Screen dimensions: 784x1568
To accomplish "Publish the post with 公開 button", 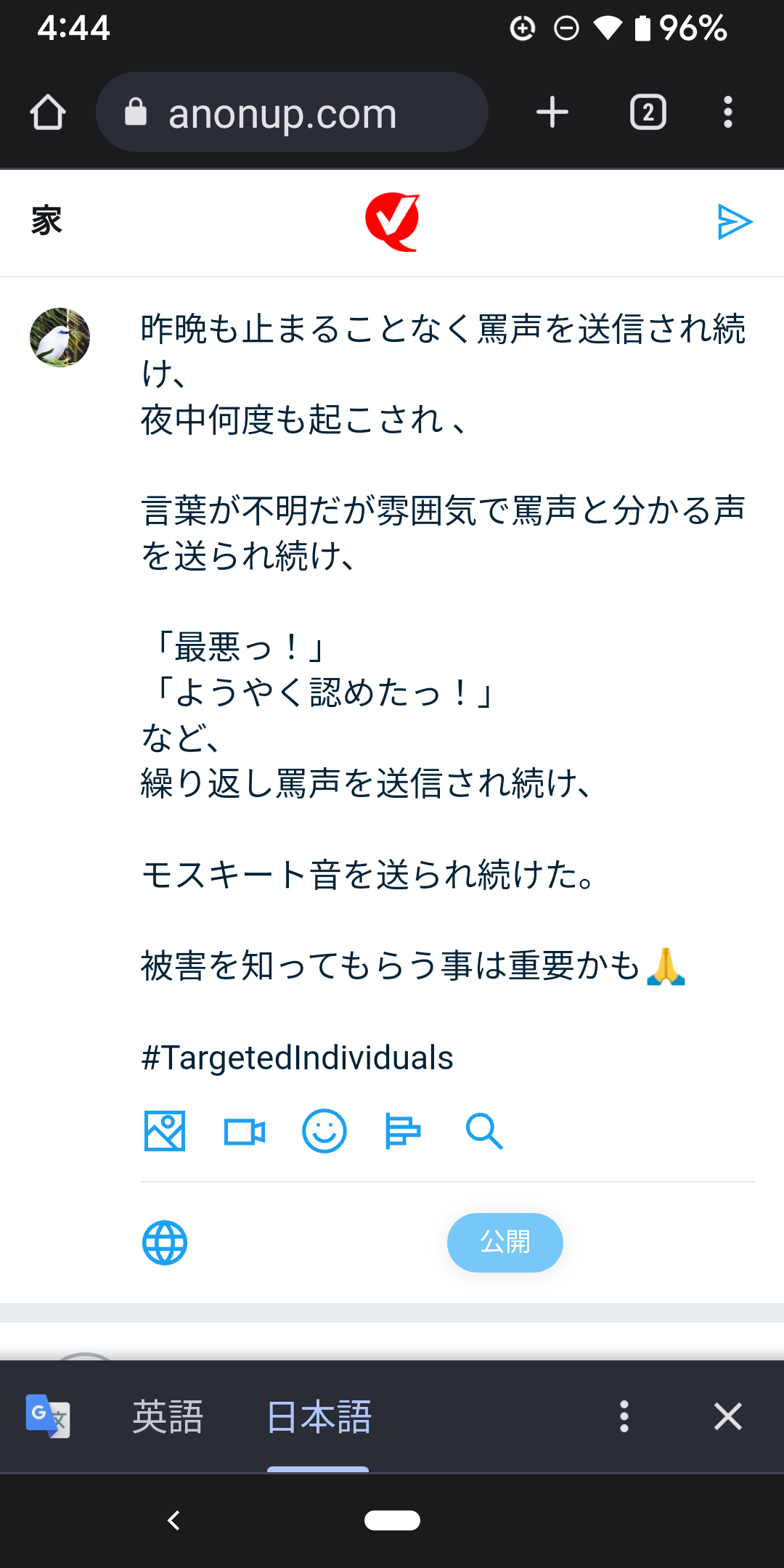I will click(505, 1242).
